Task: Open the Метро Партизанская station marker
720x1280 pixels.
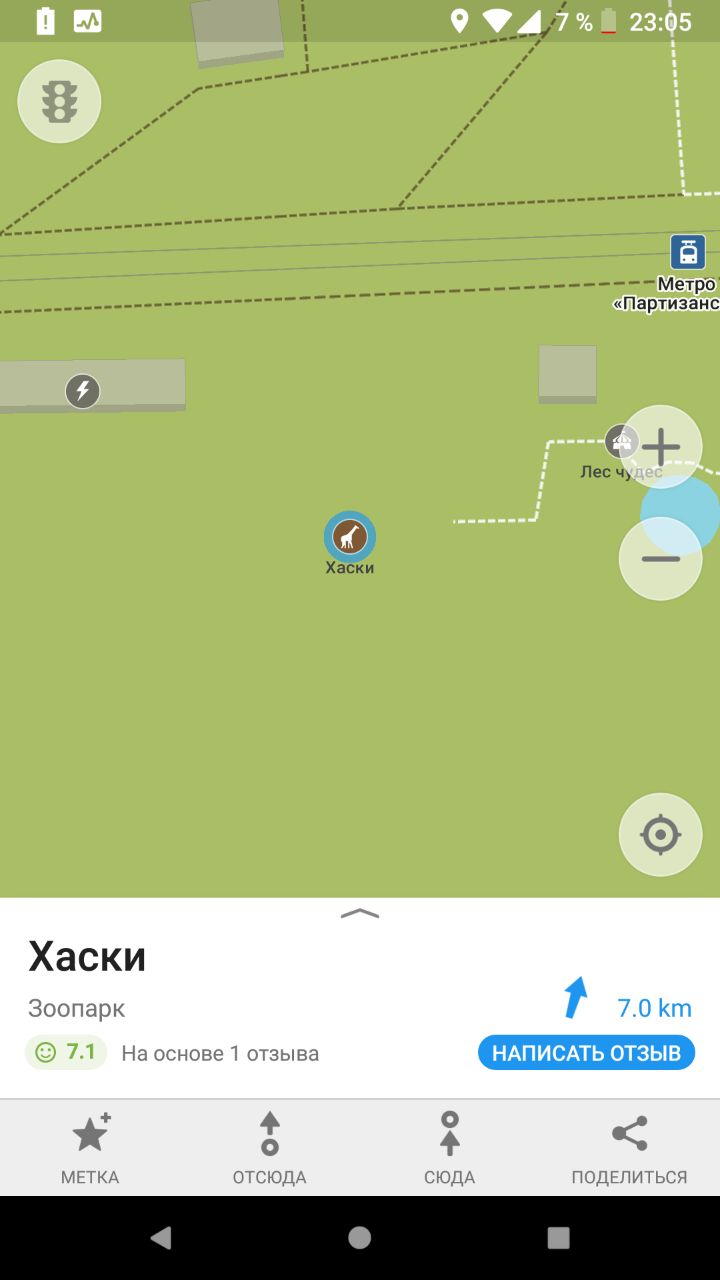Action: point(688,252)
